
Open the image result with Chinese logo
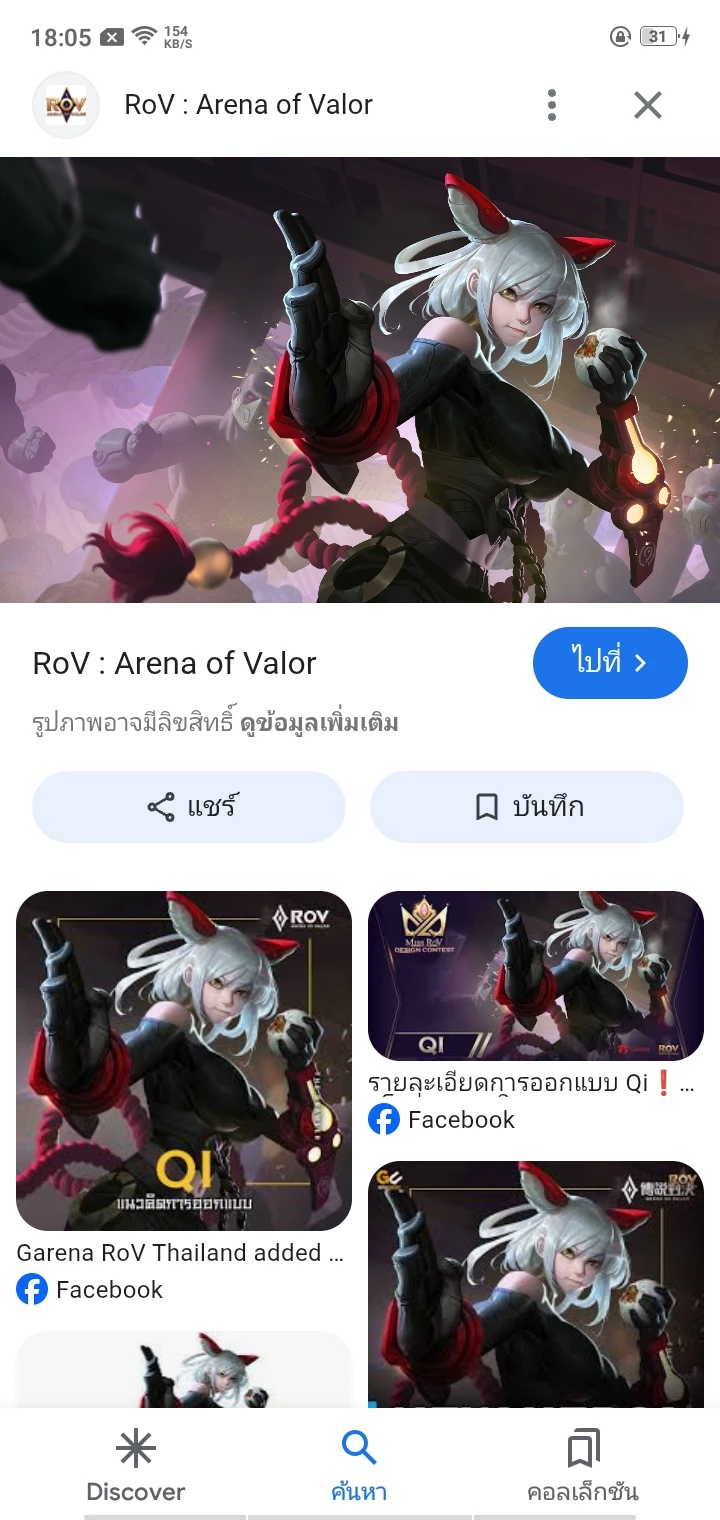(x=536, y=1285)
